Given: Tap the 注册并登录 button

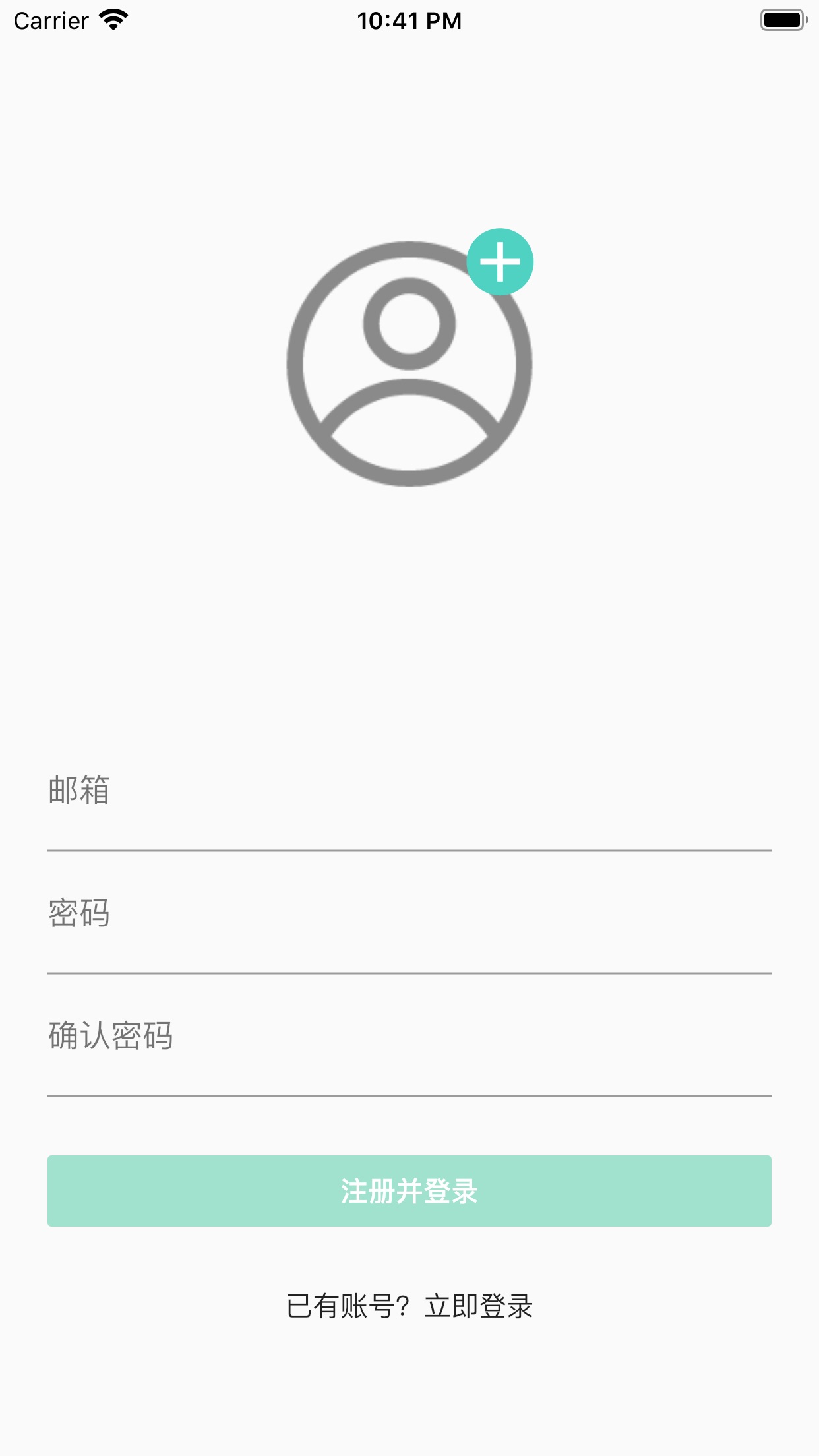Looking at the screenshot, I should [409, 1191].
